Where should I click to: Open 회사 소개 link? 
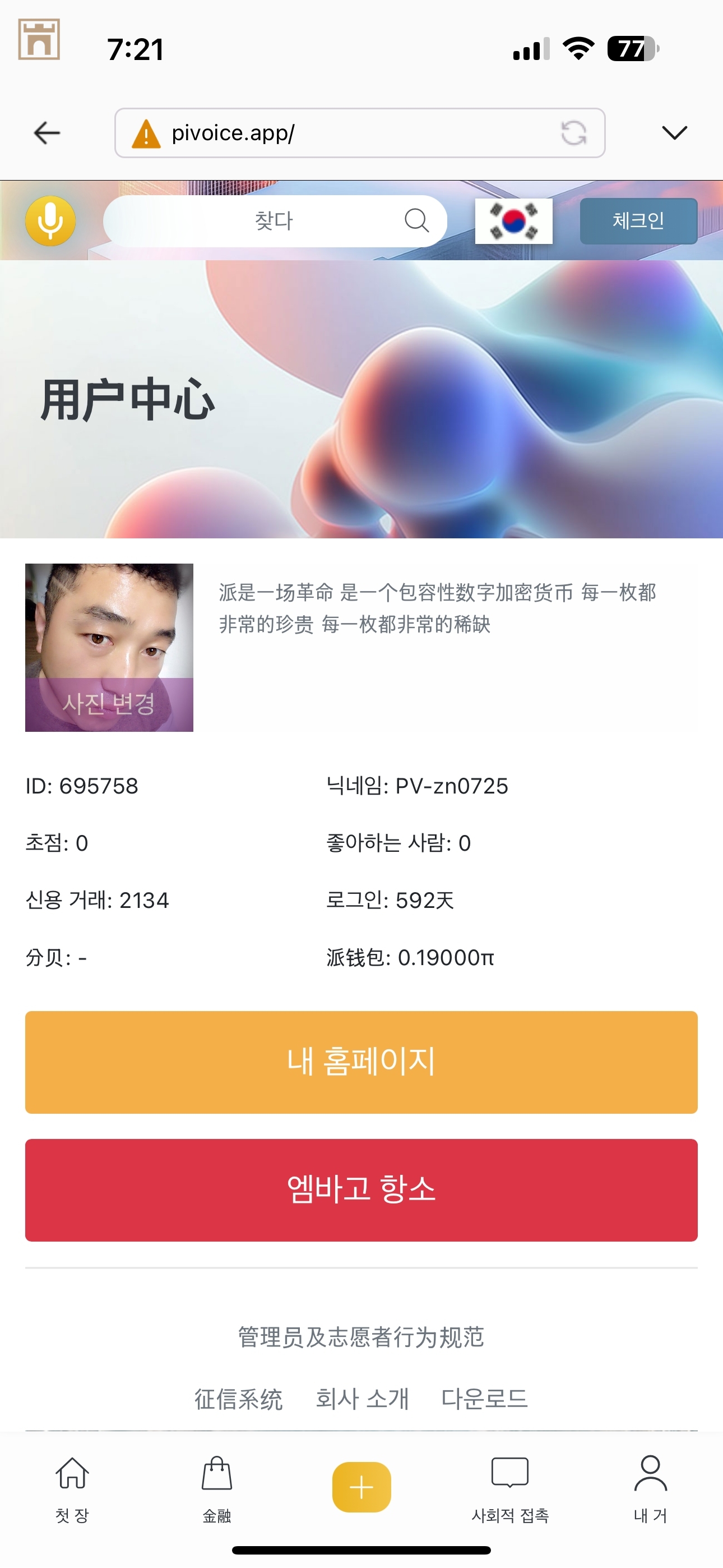coord(362,1399)
